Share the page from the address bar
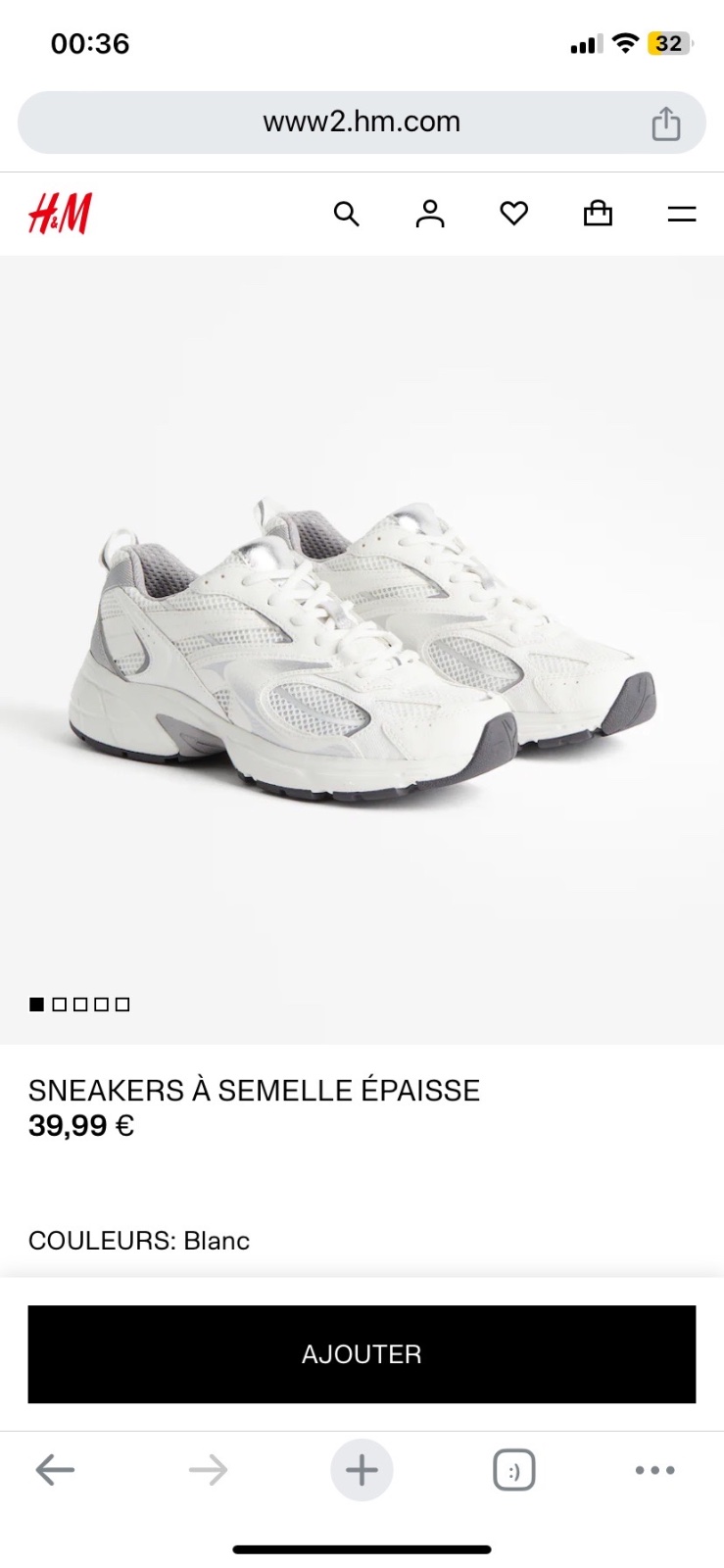Image resolution: width=724 pixels, height=1568 pixels. pos(666,123)
